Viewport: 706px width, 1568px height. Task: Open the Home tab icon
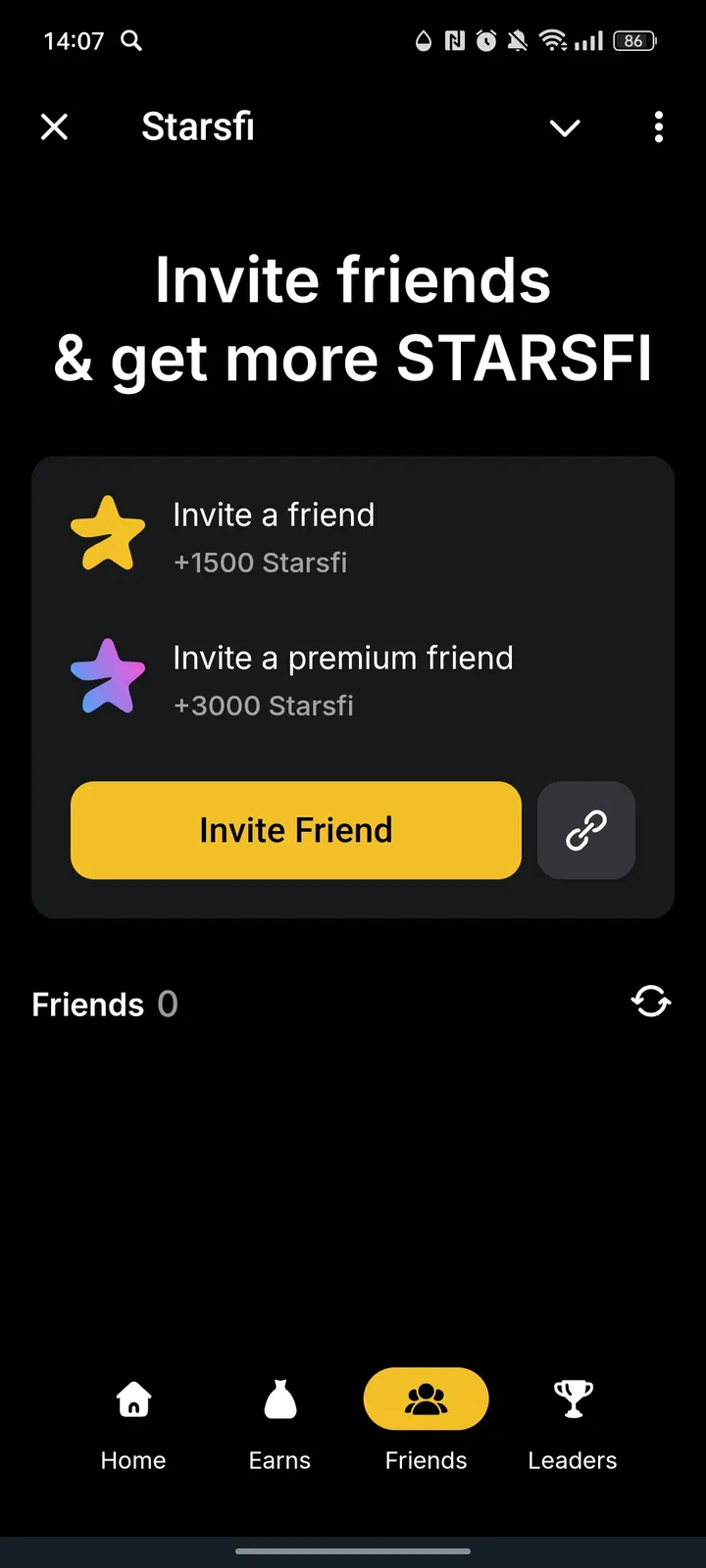coord(133,1398)
